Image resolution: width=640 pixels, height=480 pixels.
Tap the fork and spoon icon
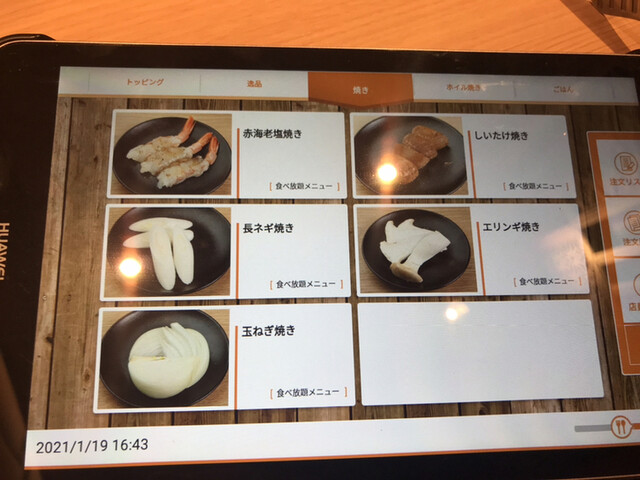coord(623,427)
